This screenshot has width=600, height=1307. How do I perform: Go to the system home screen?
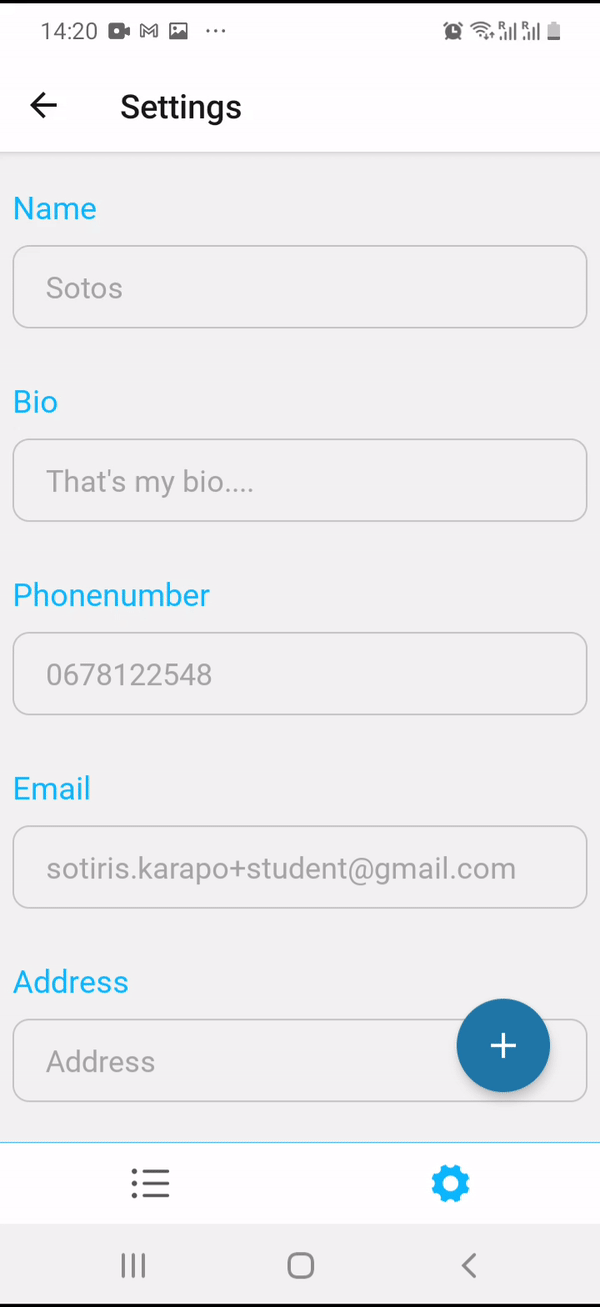point(300,1265)
